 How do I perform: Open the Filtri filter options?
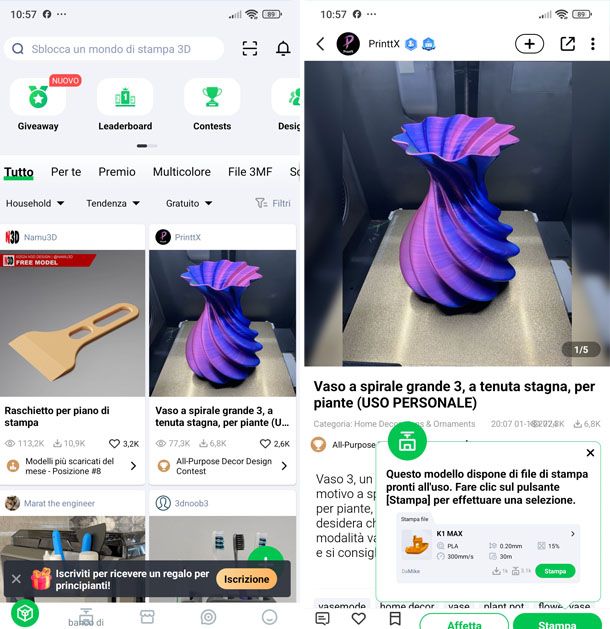(273, 203)
